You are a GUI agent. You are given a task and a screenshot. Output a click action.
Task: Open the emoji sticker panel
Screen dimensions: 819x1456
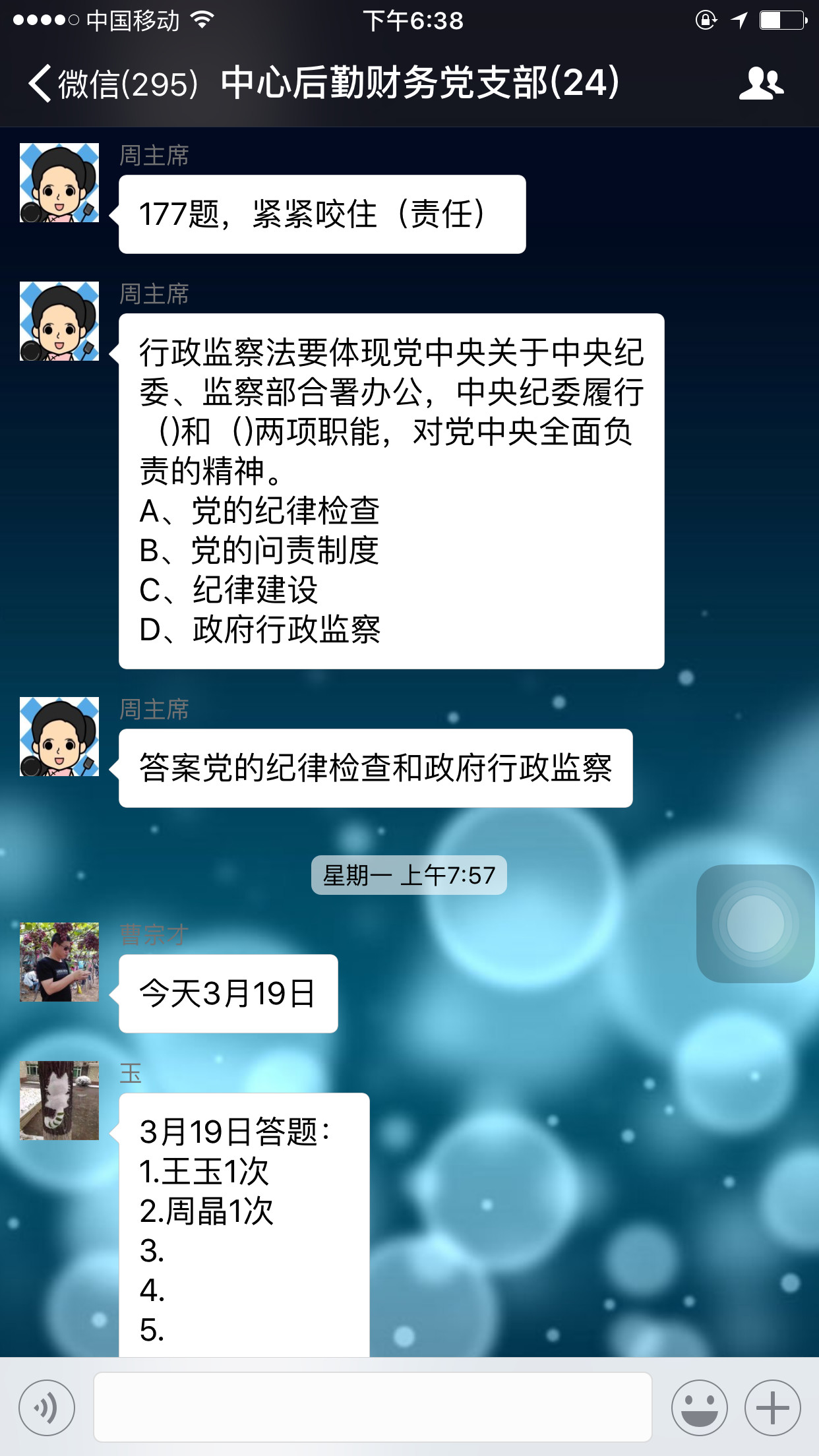click(699, 1407)
